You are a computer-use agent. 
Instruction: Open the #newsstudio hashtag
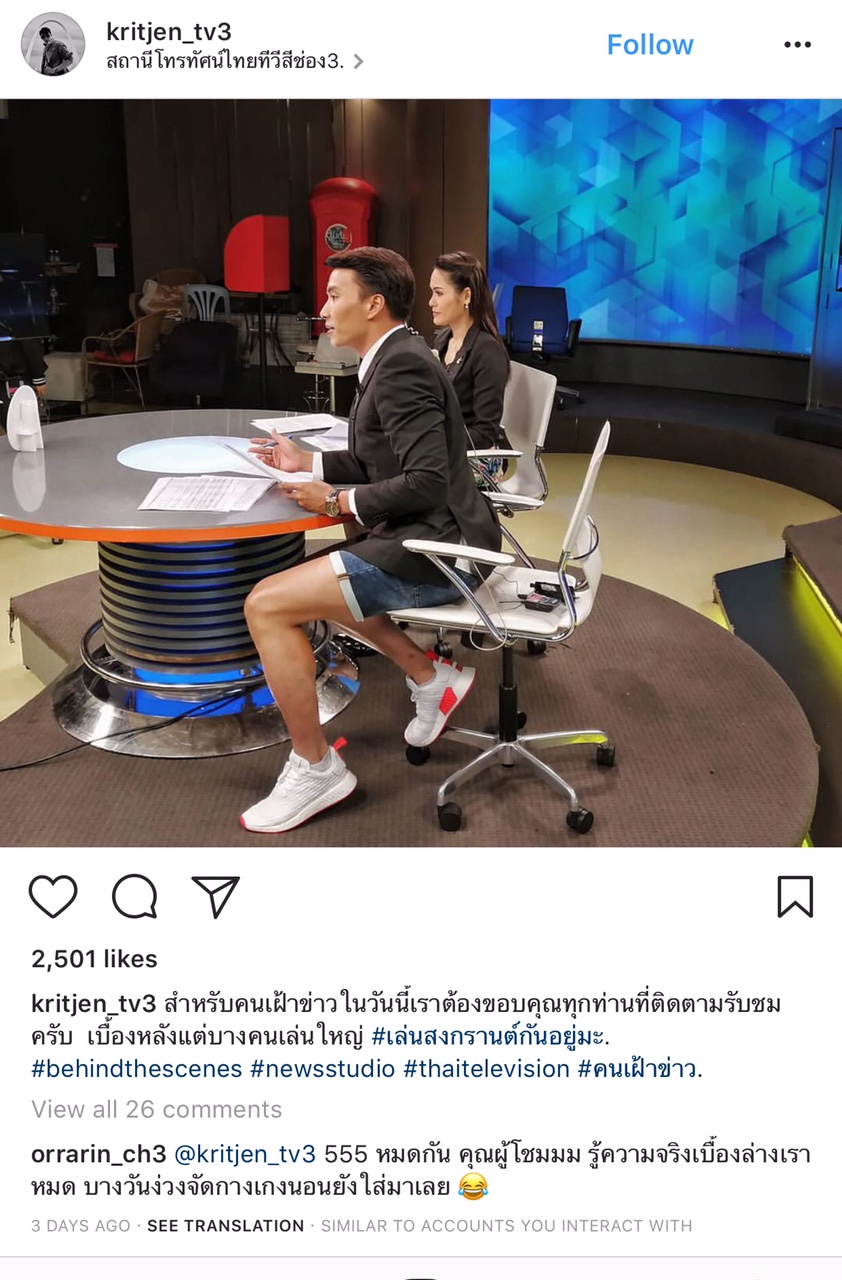click(322, 1069)
